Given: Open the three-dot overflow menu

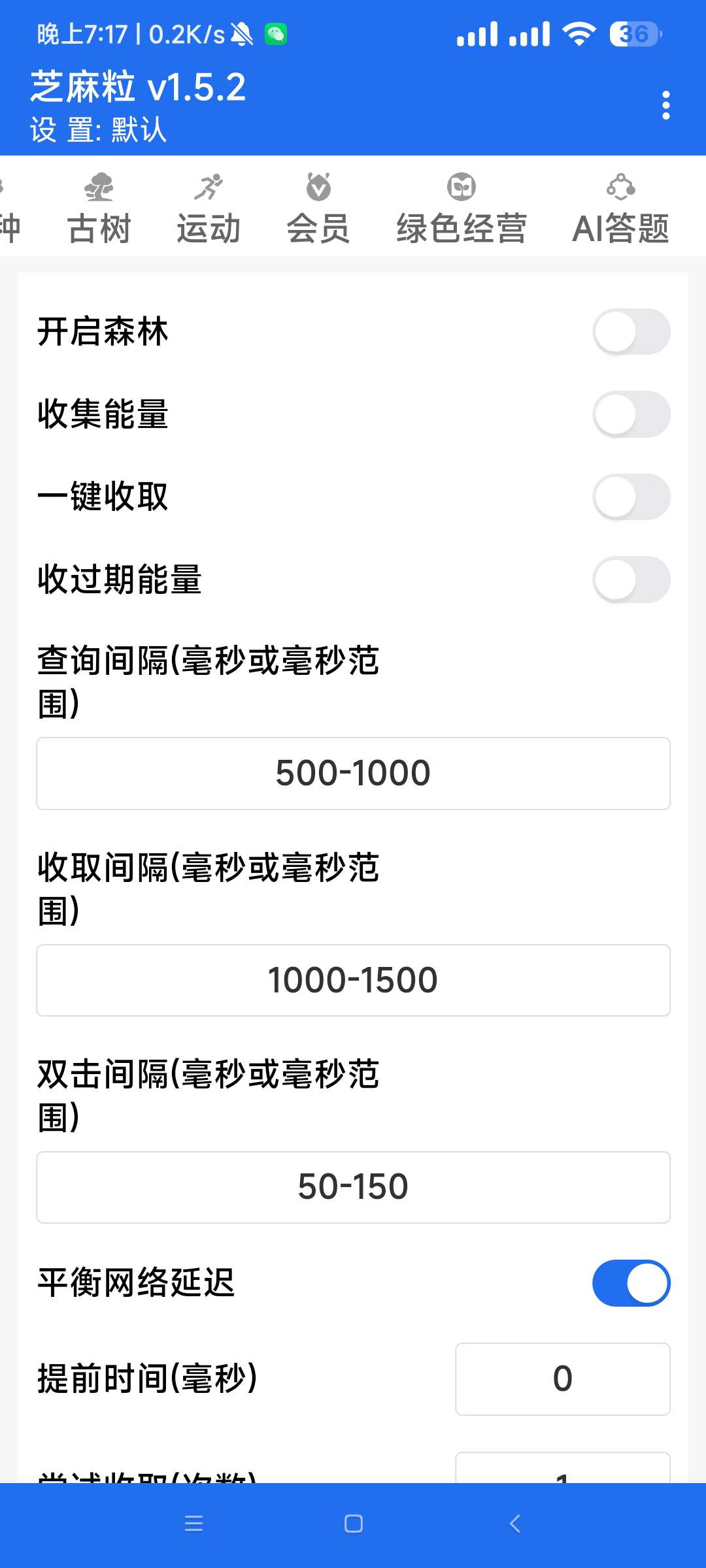Looking at the screenshot, I should pos(665,103).
